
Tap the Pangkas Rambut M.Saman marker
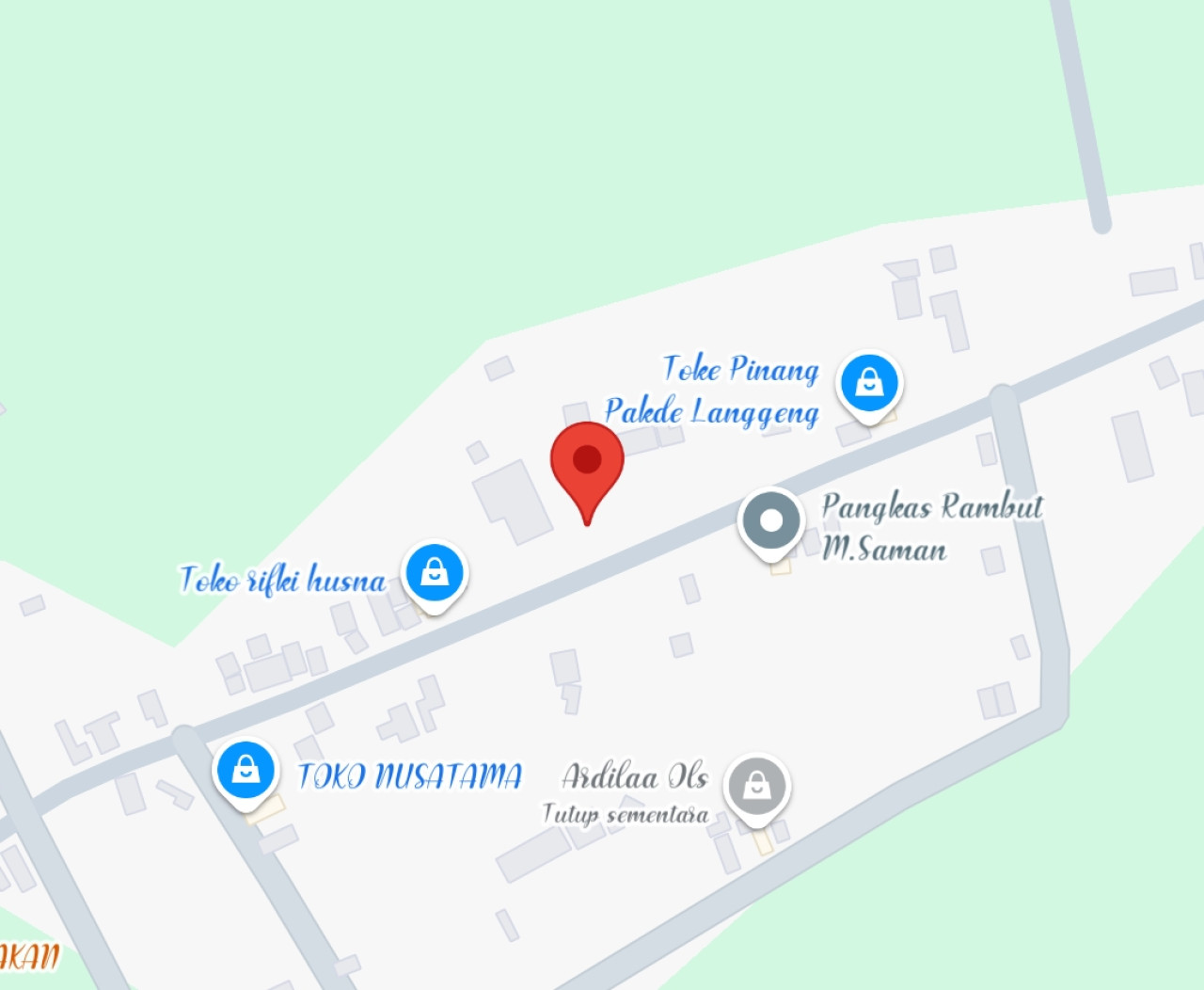point(771,520)
